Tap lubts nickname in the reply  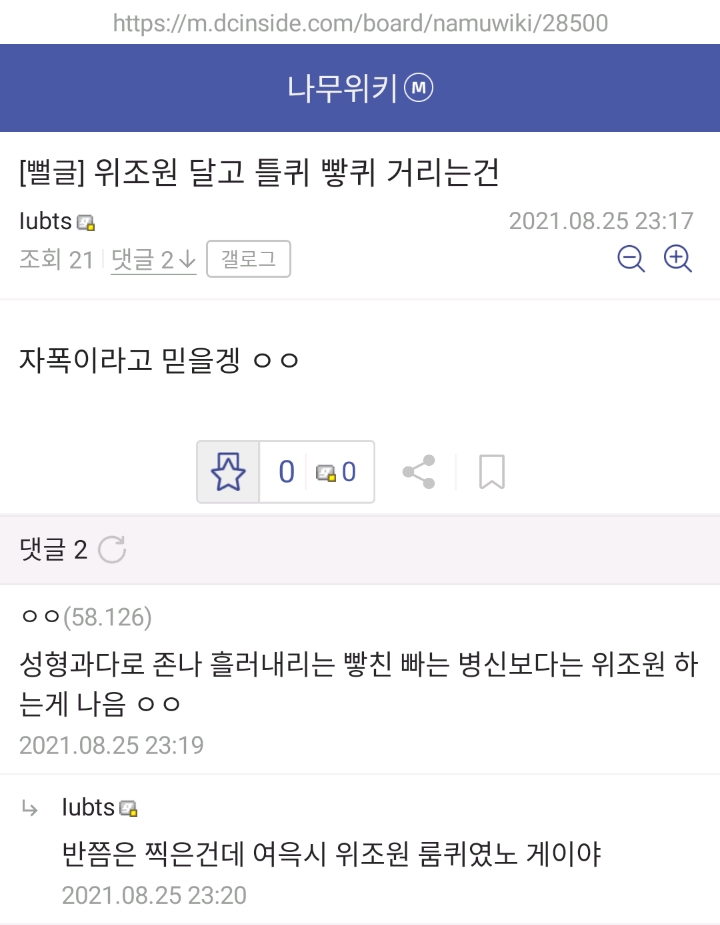pyautogui.click(x=90, y=807)
